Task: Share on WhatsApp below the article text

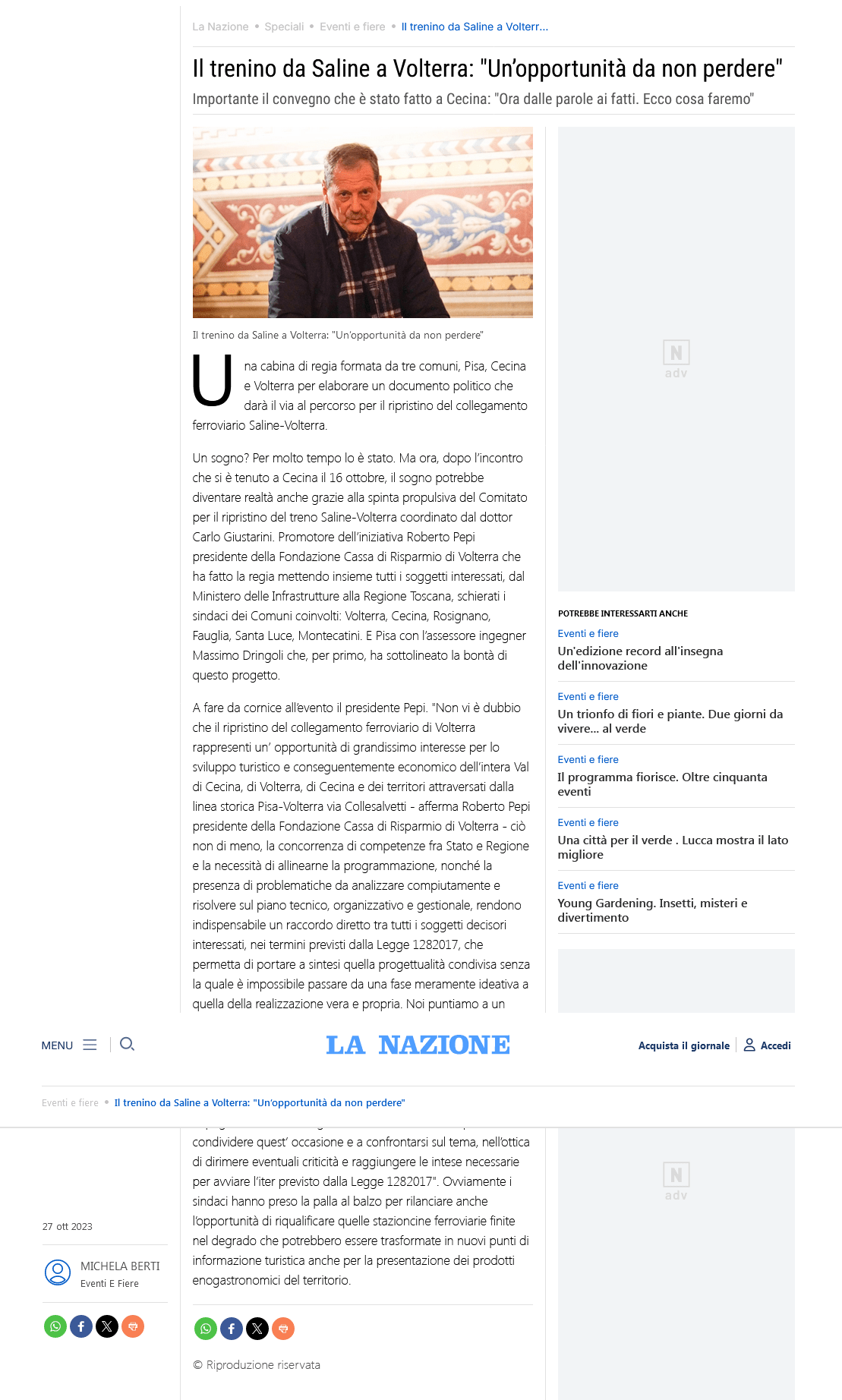Action: pyautogui.click(x=206, y=1329)
